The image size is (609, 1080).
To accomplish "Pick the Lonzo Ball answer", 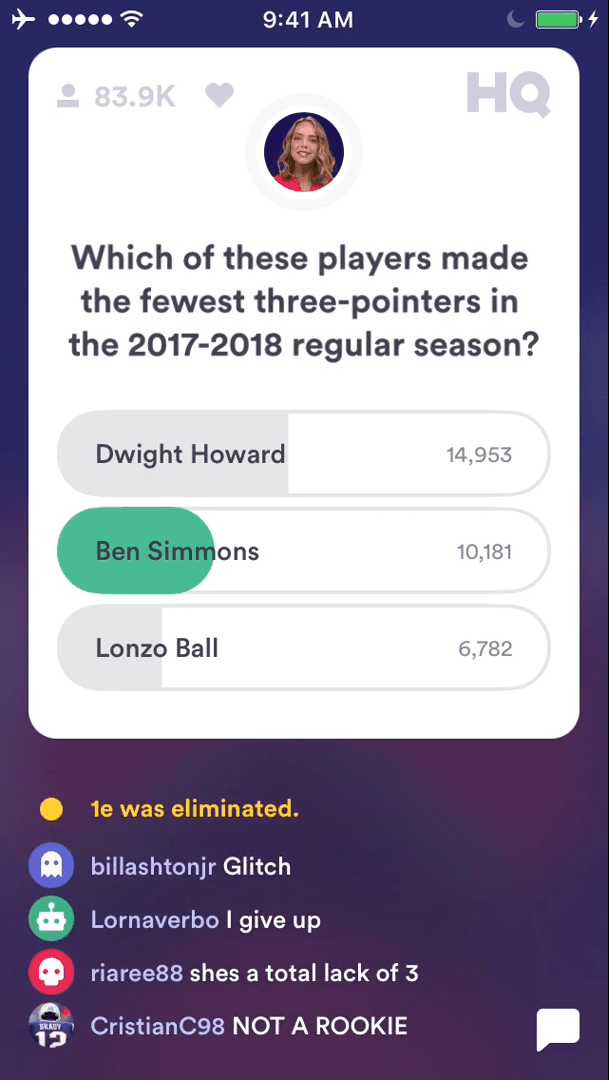I will click(303, 648).
